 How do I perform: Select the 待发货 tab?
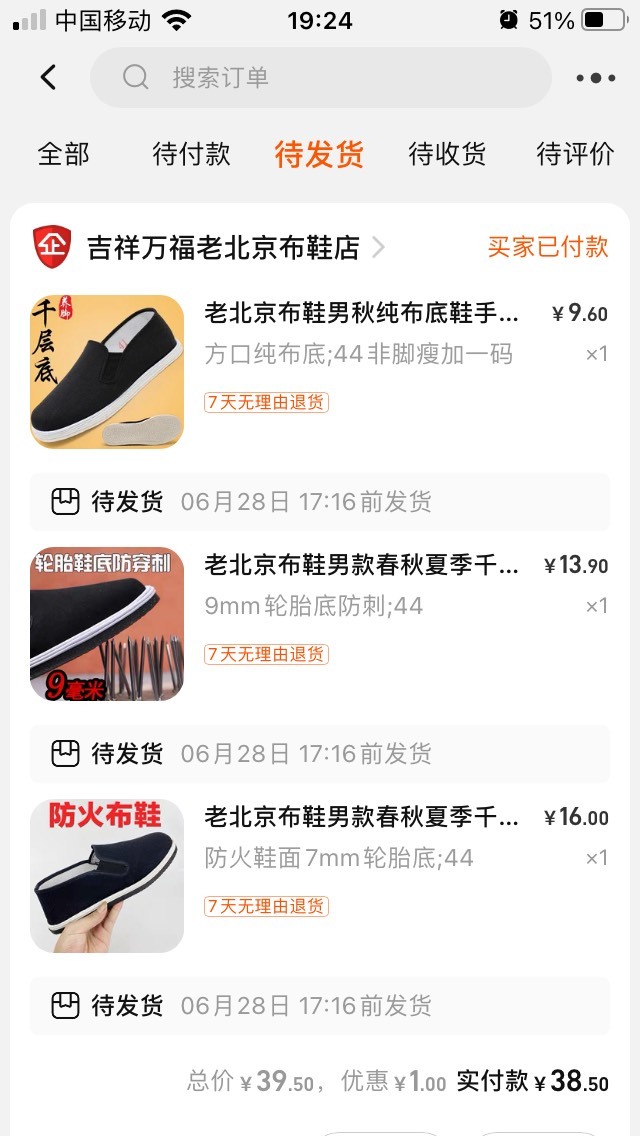pyautogui.click(x=319, y=154)
